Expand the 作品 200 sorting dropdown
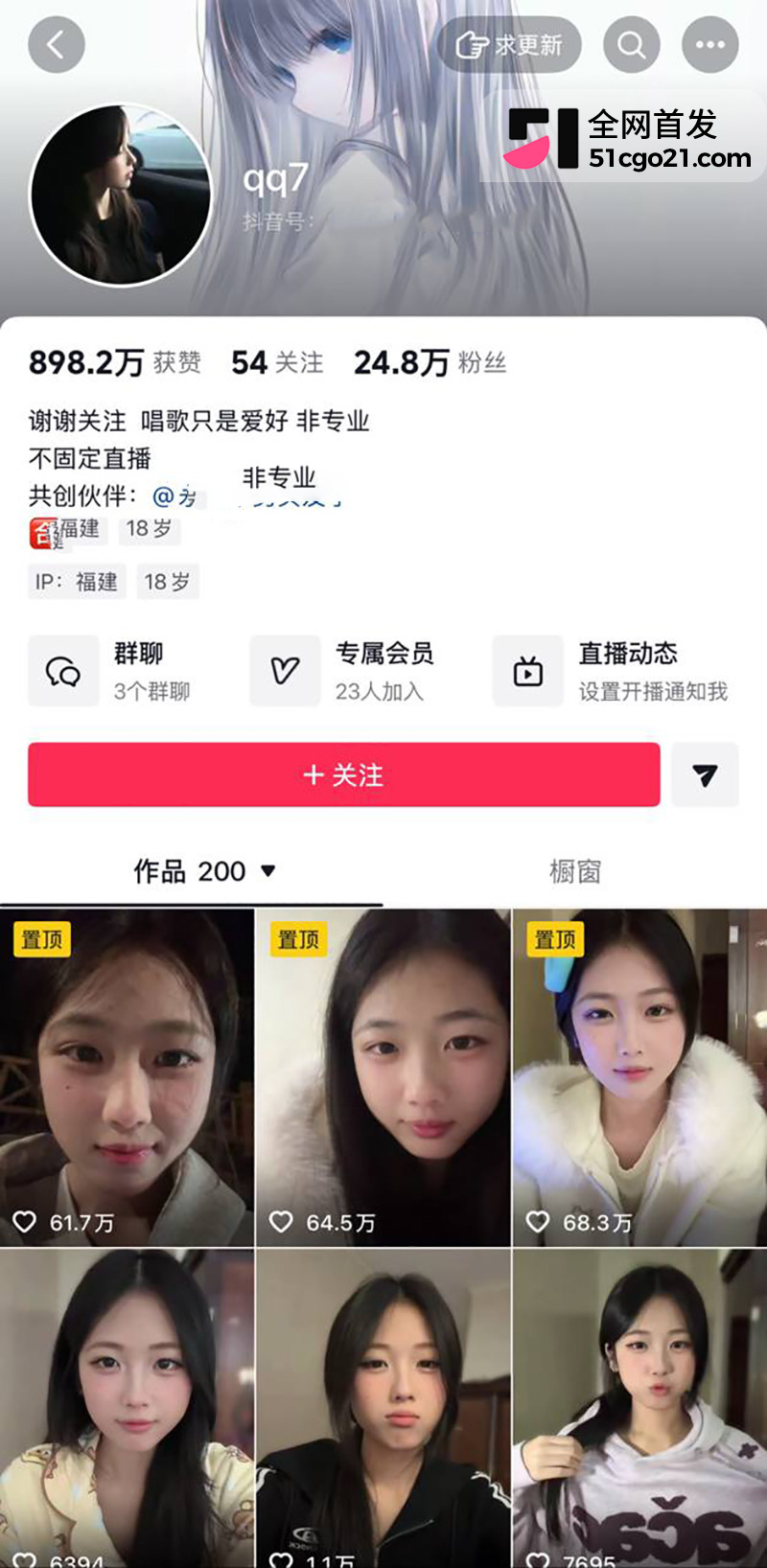 [204, 871]
